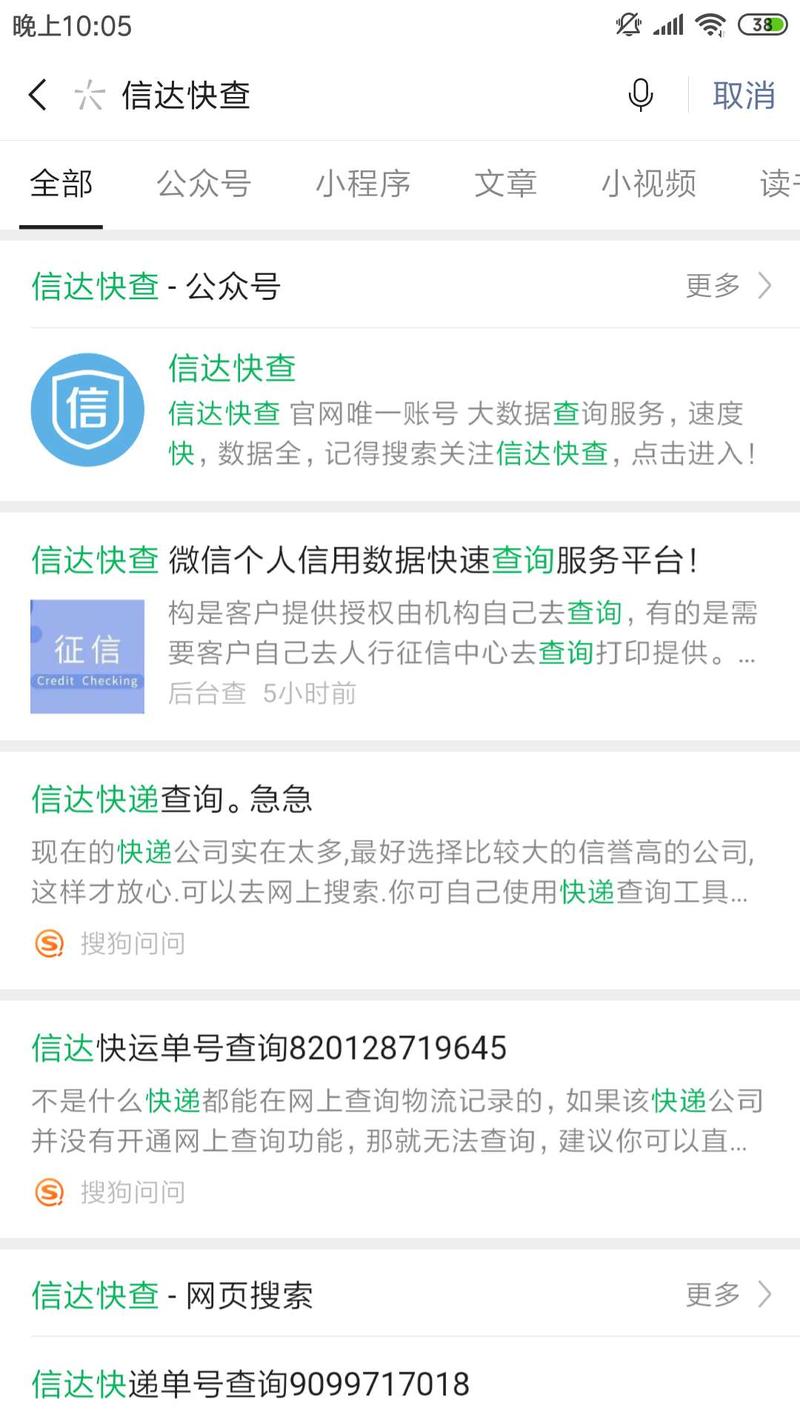Viewport: 800px width, 1422px height.
Task: Tap the Sogou Wenwen icon under 信达快运单号 result
Action: (x=42, y=1192)
